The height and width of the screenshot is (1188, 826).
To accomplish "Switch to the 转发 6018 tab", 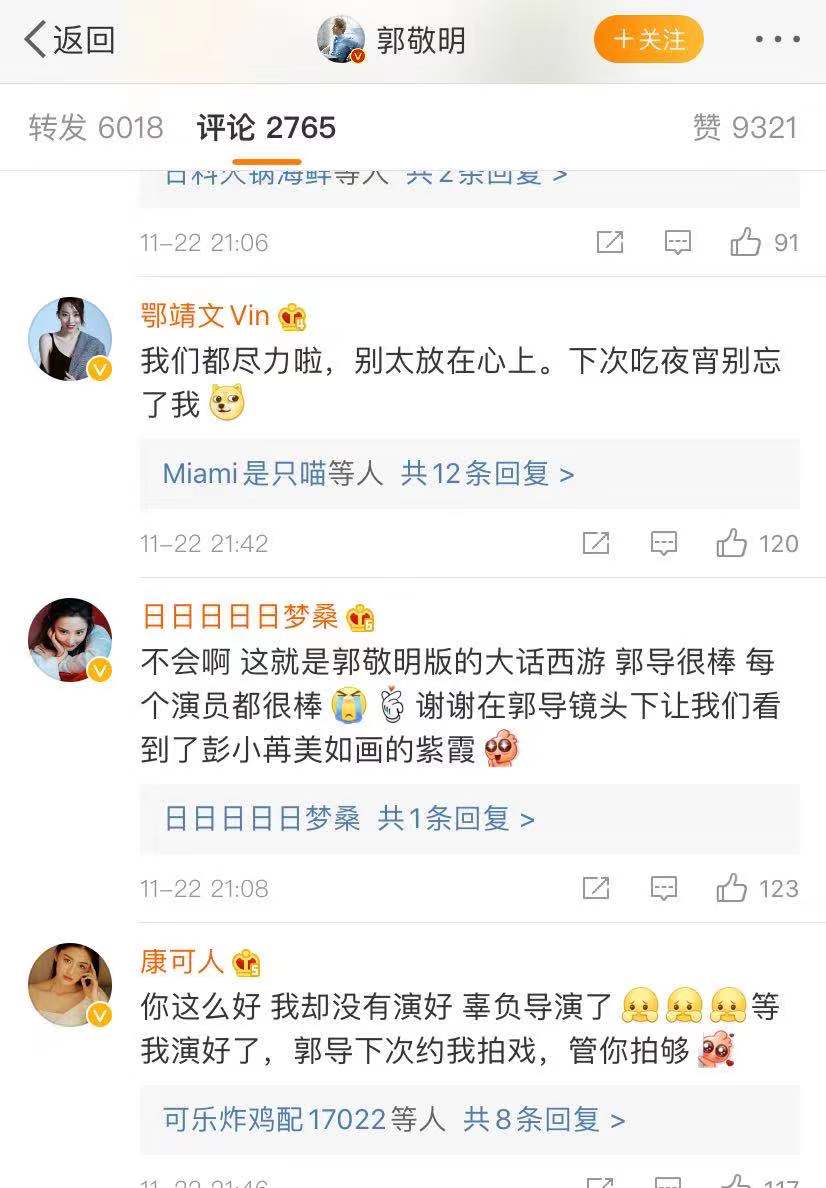I will point(95,128).
